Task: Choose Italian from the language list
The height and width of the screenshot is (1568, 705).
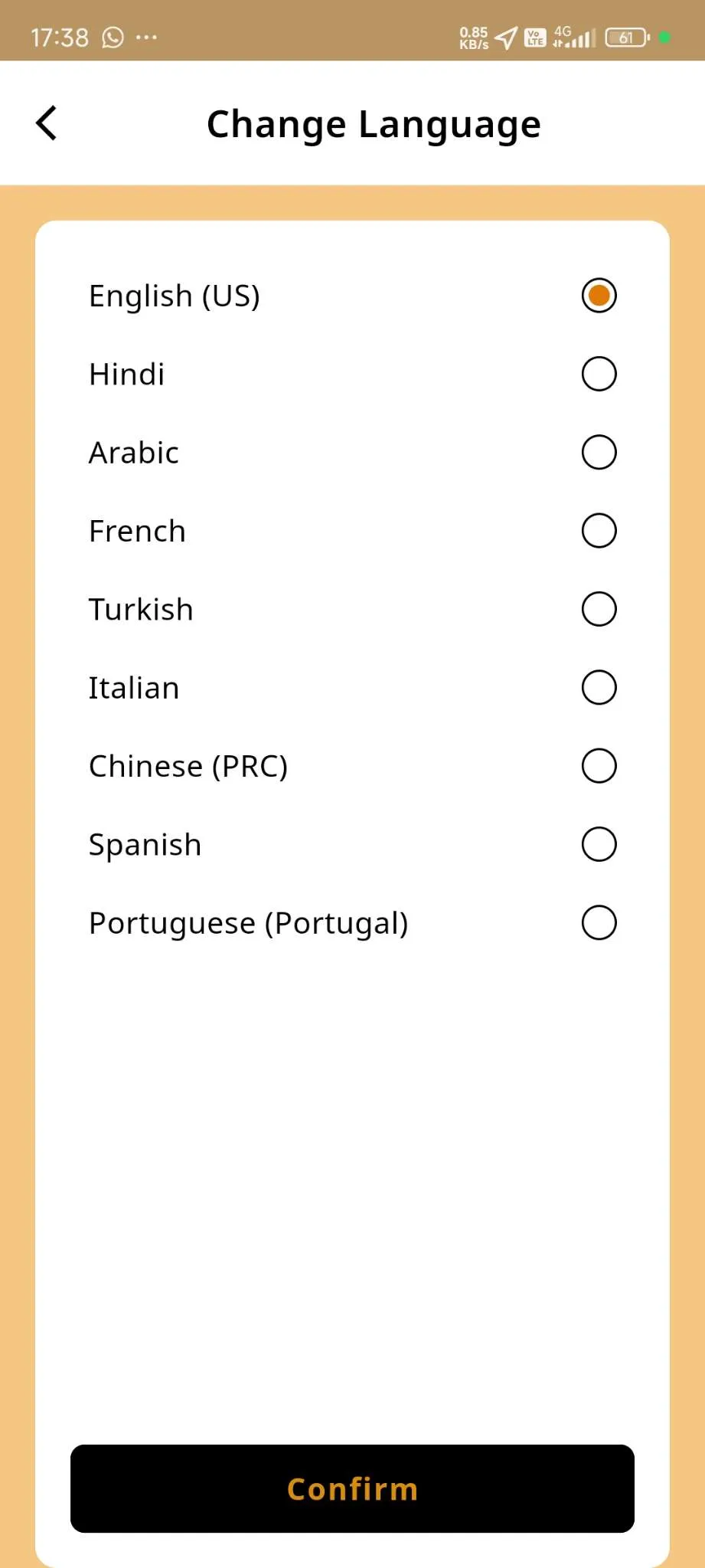Action: tap(598, 687)
